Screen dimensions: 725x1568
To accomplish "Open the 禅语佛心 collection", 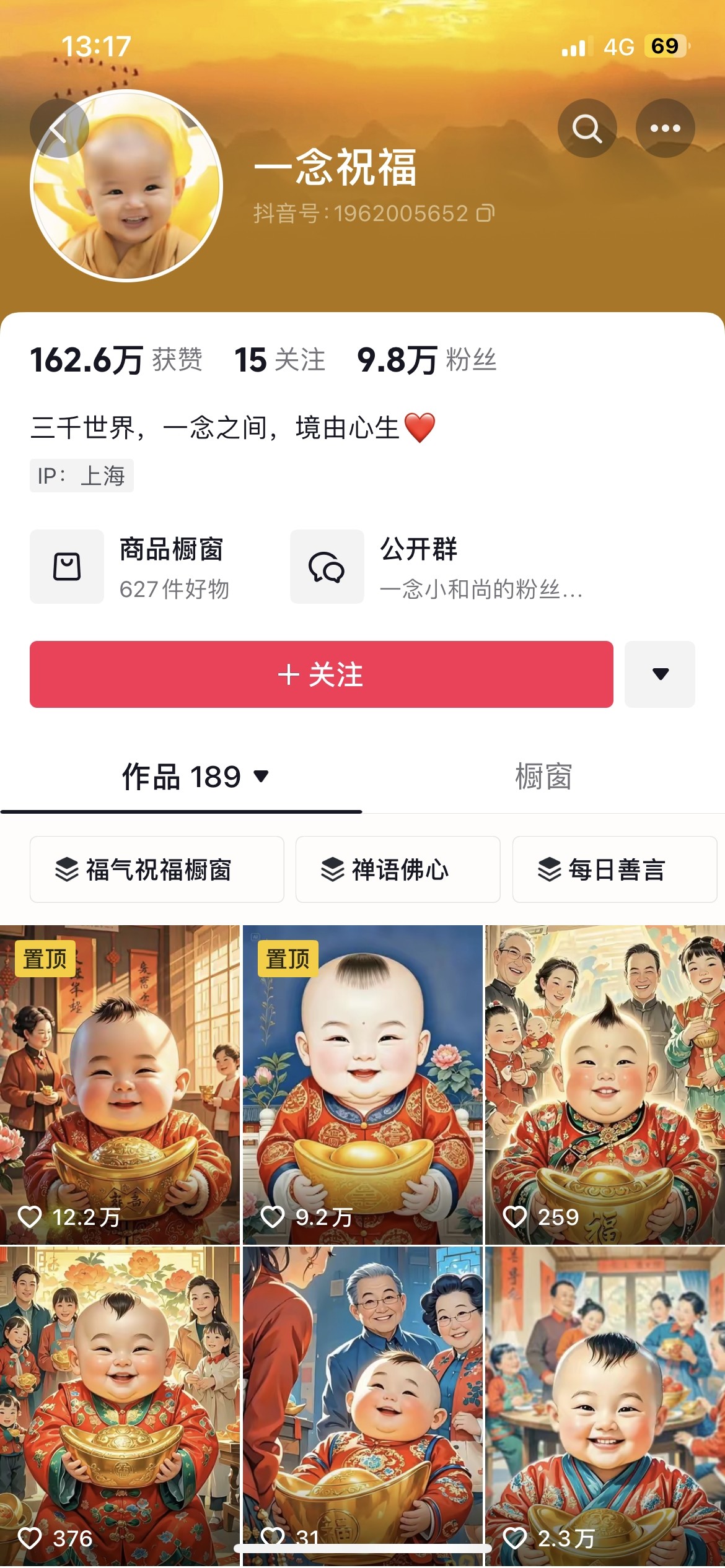I will 397,869.
